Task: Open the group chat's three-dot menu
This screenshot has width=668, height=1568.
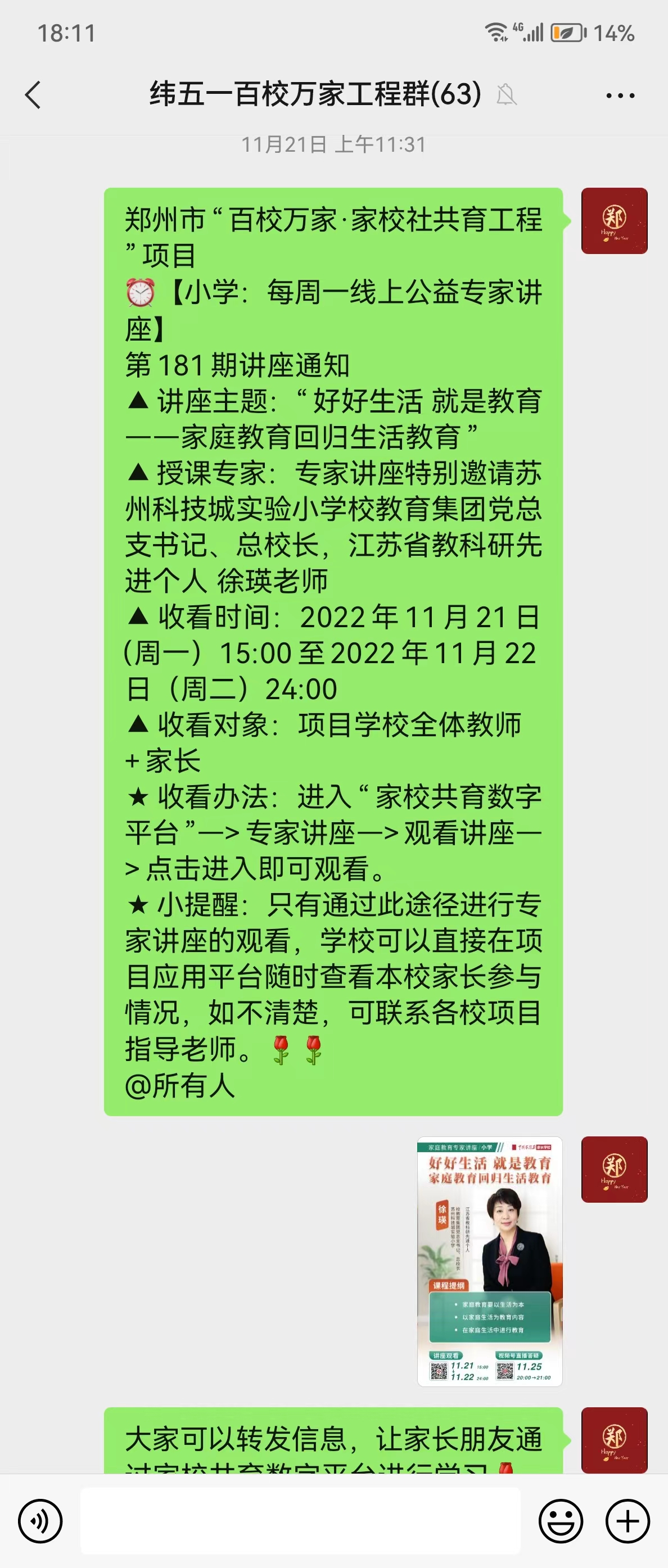Action: pos(620,96)
